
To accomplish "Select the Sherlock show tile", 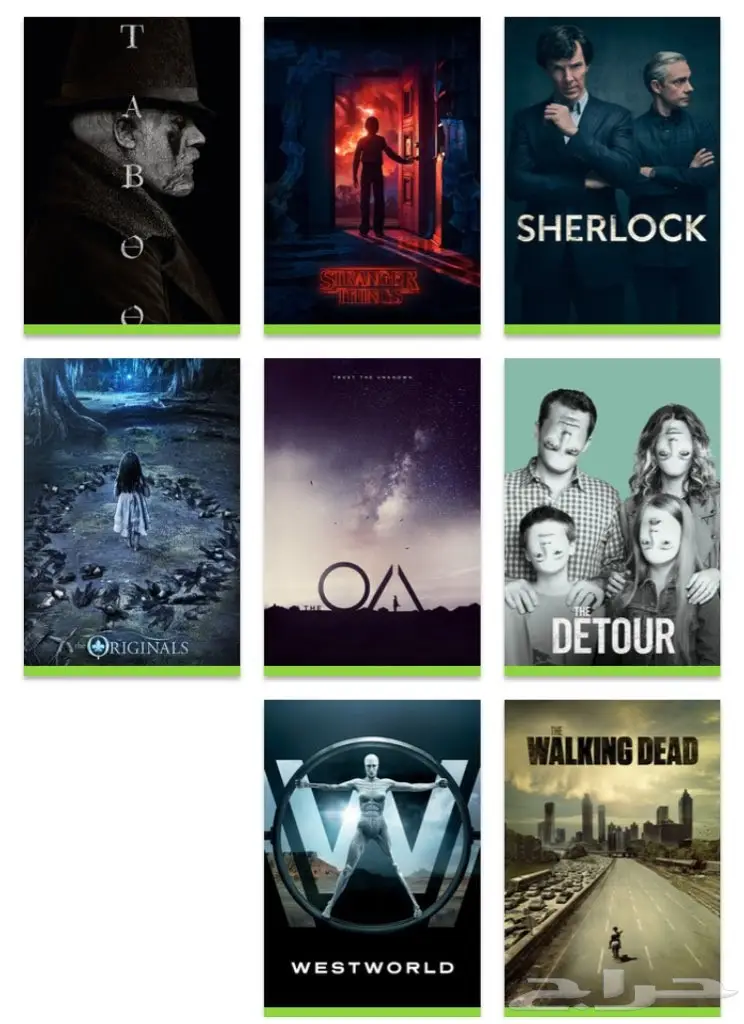I will 612,172.
